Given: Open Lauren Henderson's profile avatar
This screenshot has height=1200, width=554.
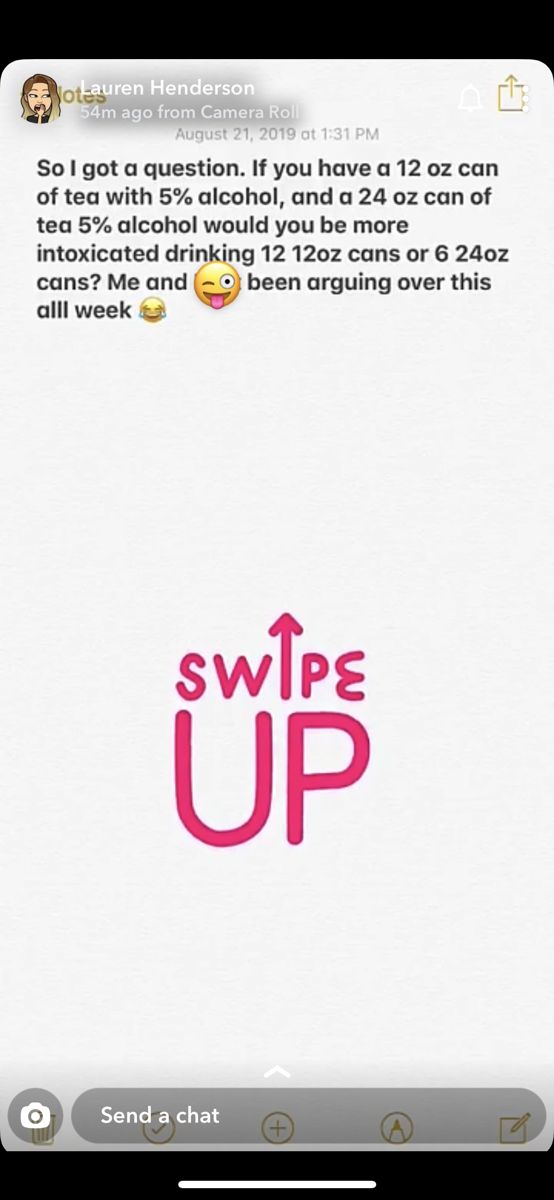Looking at the screenshot, I should point(40,98).
